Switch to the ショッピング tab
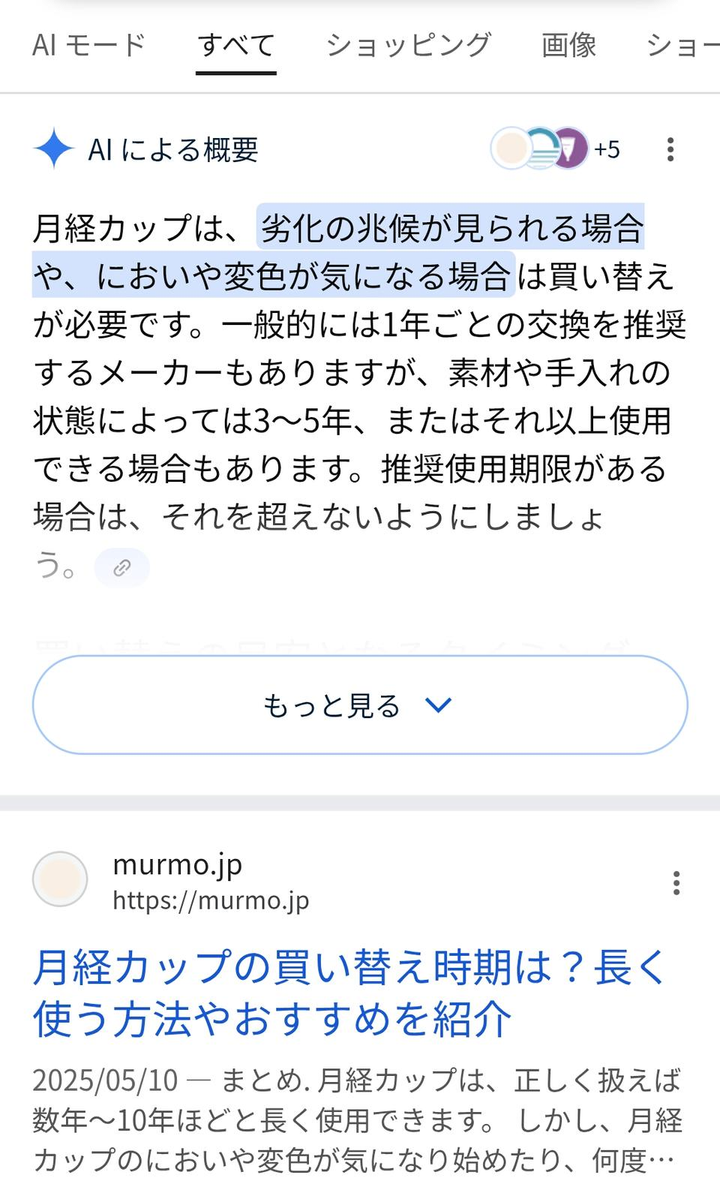The height and width of the screenshot is (1196, 720). click(x=408, y=45)
